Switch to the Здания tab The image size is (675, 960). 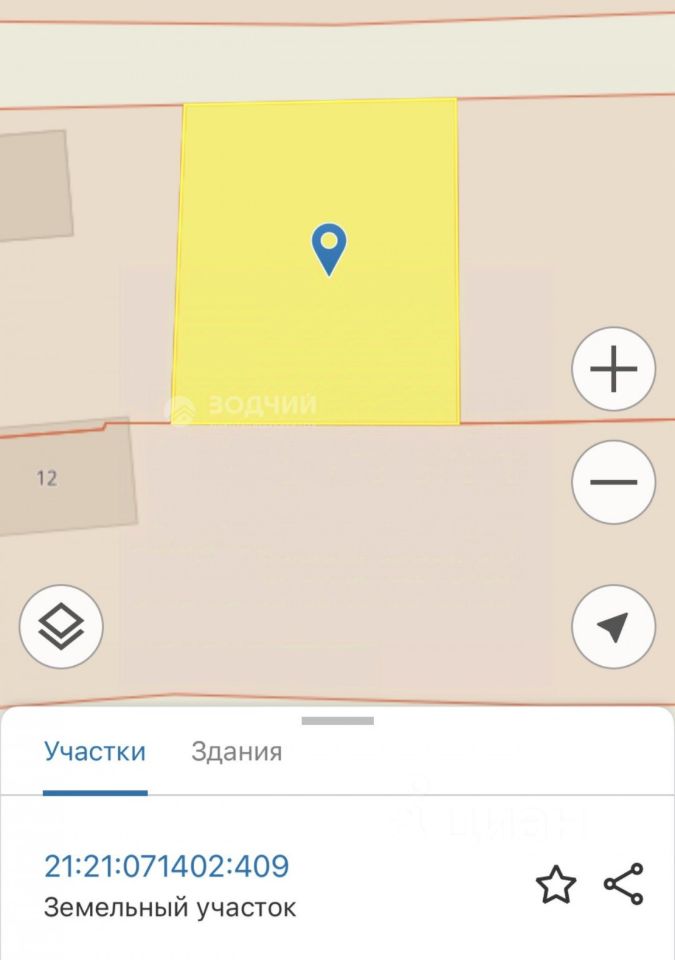point(236,752)
